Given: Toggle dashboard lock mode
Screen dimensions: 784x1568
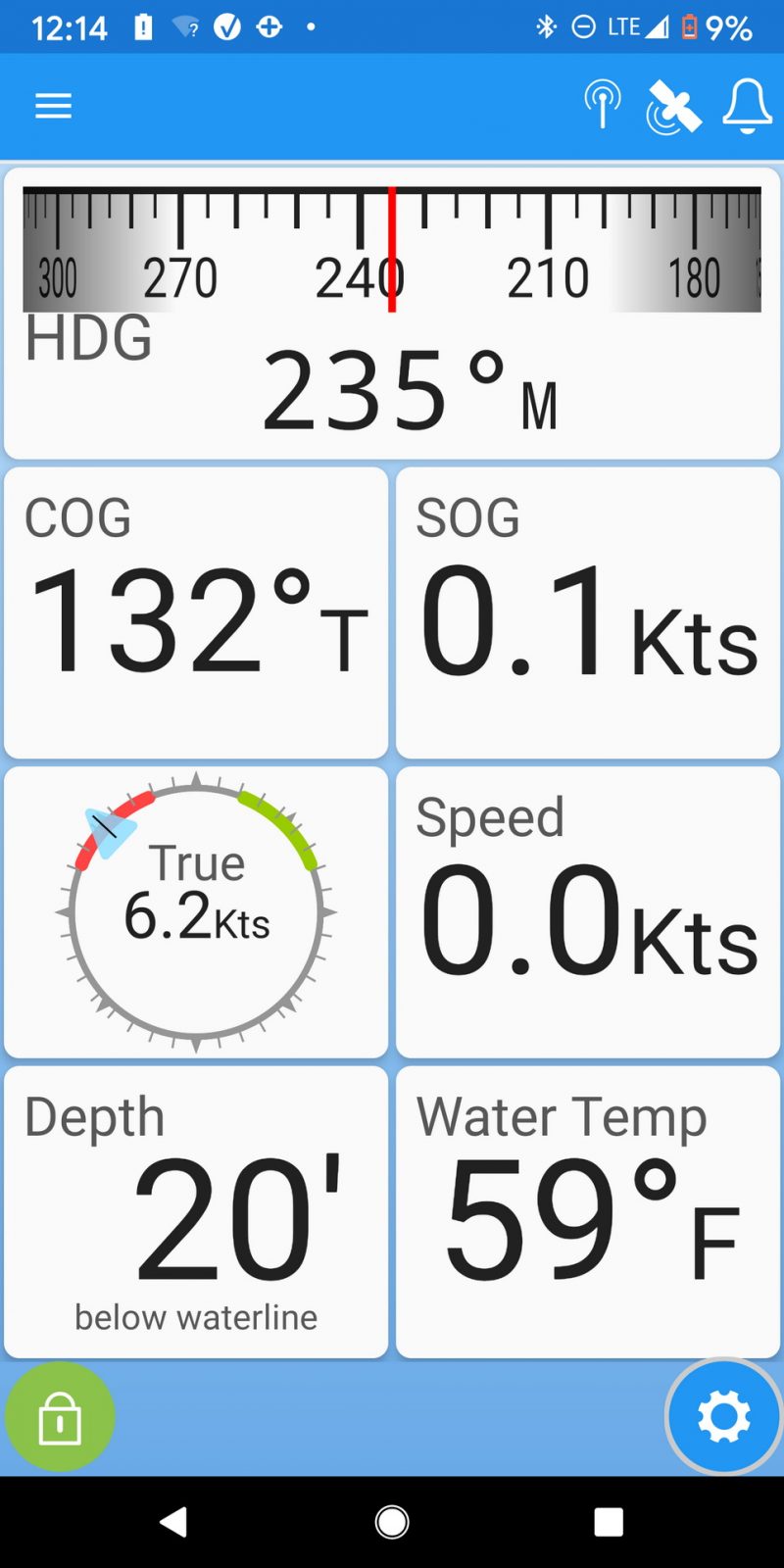Looking at the screenshot, I should point(60,1416).
